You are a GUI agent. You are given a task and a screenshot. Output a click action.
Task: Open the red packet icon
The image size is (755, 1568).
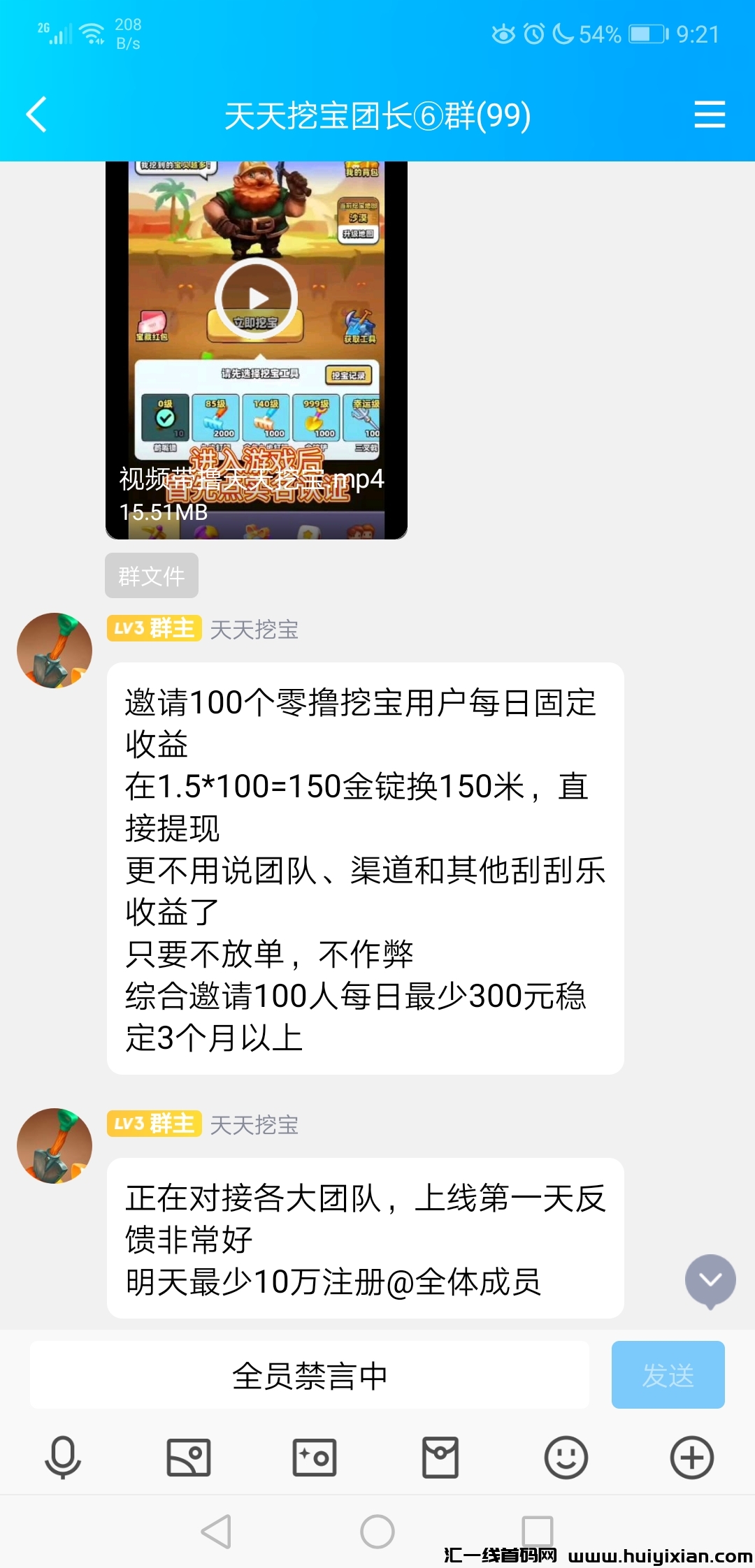tap(440, 1458)
